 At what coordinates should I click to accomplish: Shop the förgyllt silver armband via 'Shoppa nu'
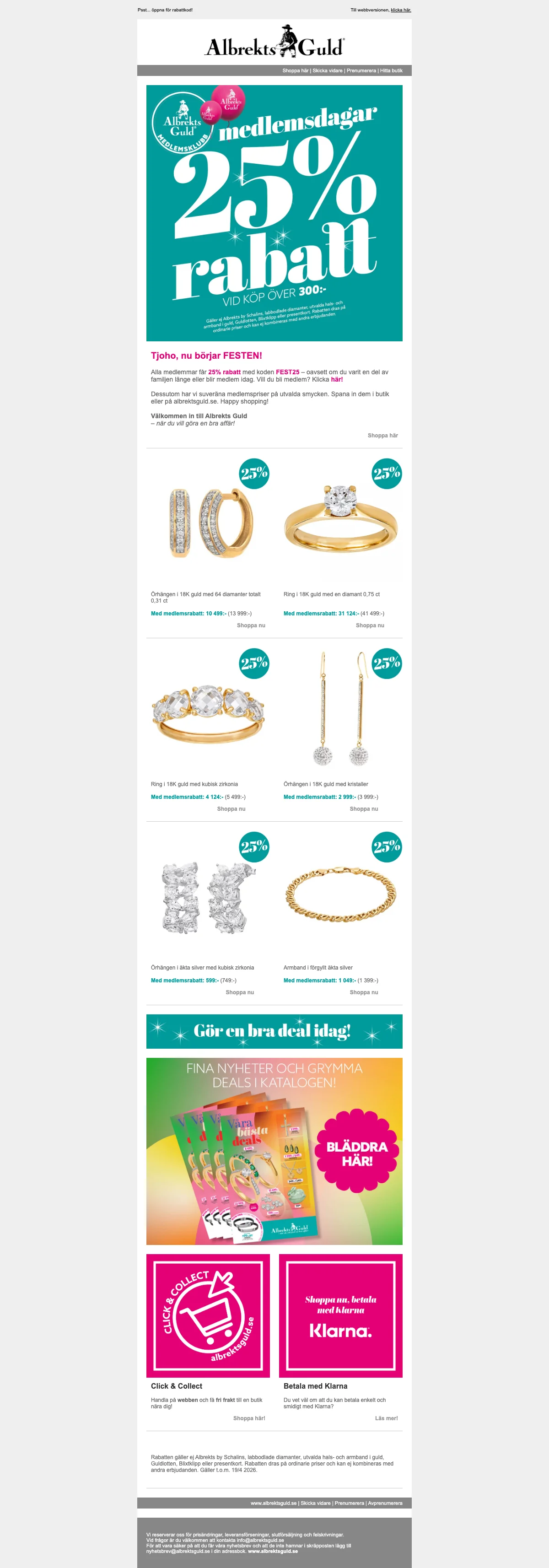tap(364, 992)
